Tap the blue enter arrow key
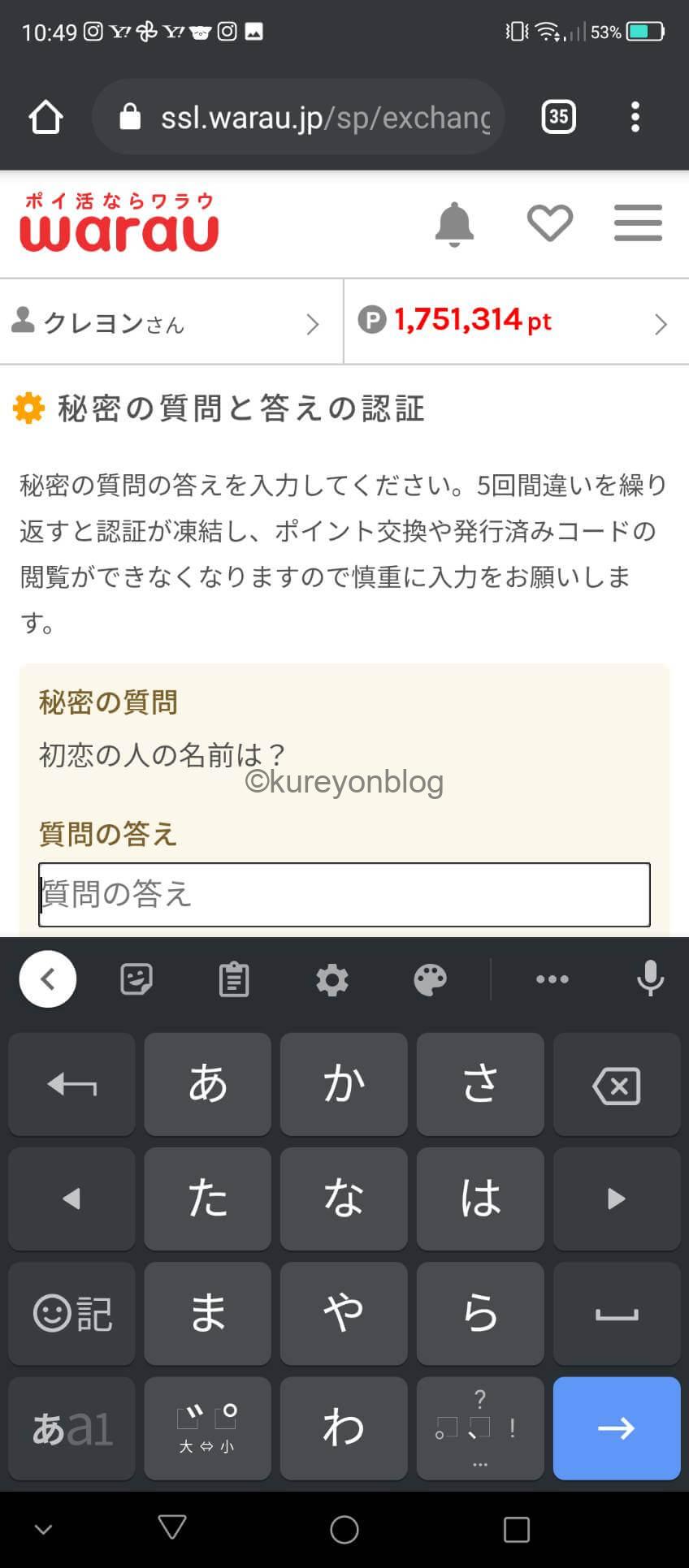The image size is (689, 1568). click(617, 1428)
